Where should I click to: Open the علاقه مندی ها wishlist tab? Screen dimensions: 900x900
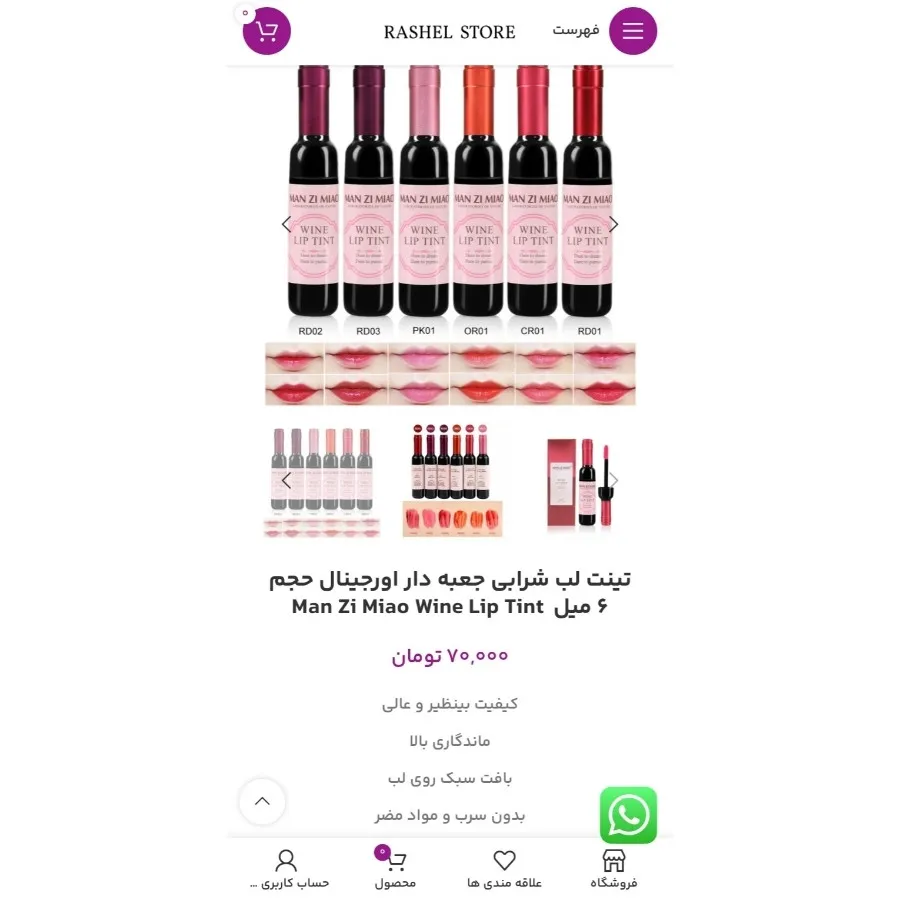click(x=504, y=869)
